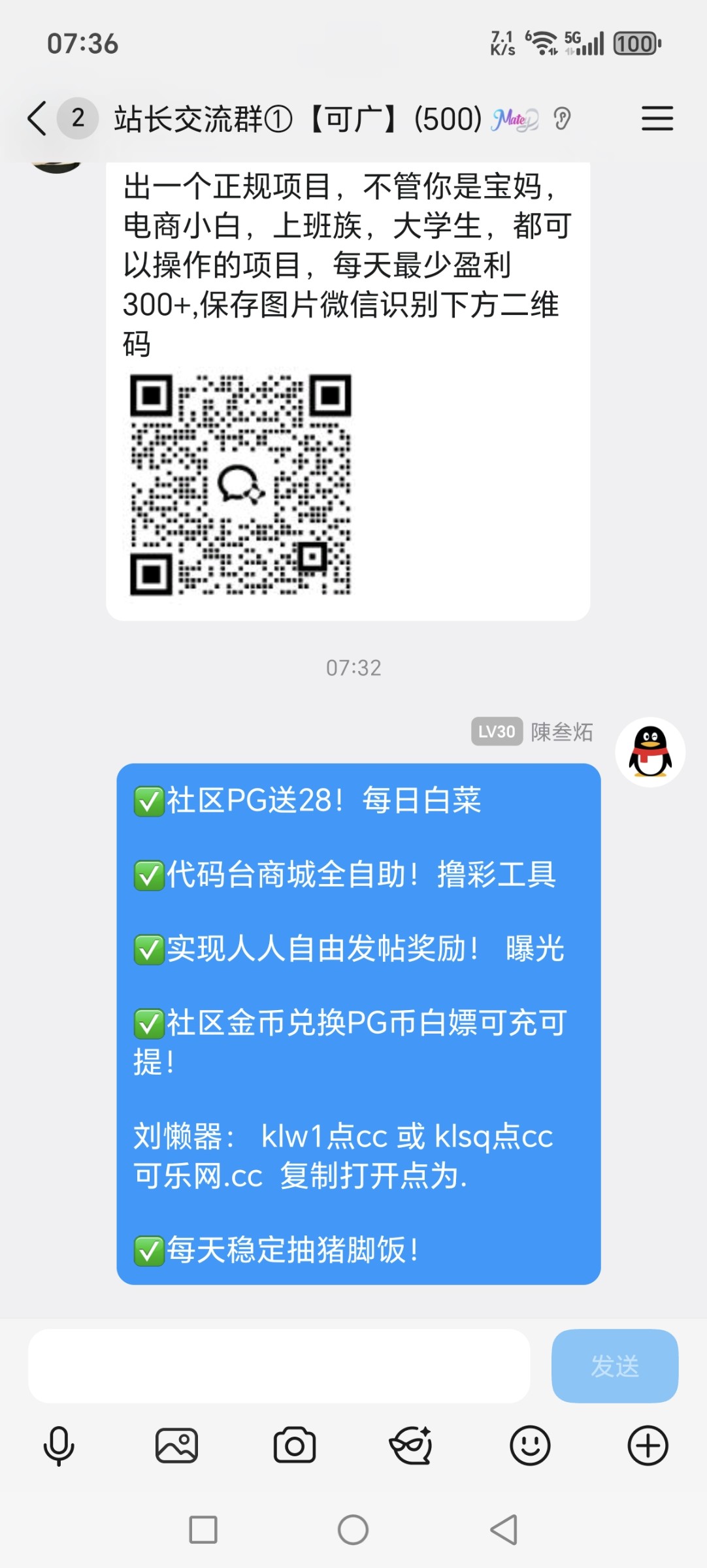Open the emoji picker icon

click(x=531, y=1445)
